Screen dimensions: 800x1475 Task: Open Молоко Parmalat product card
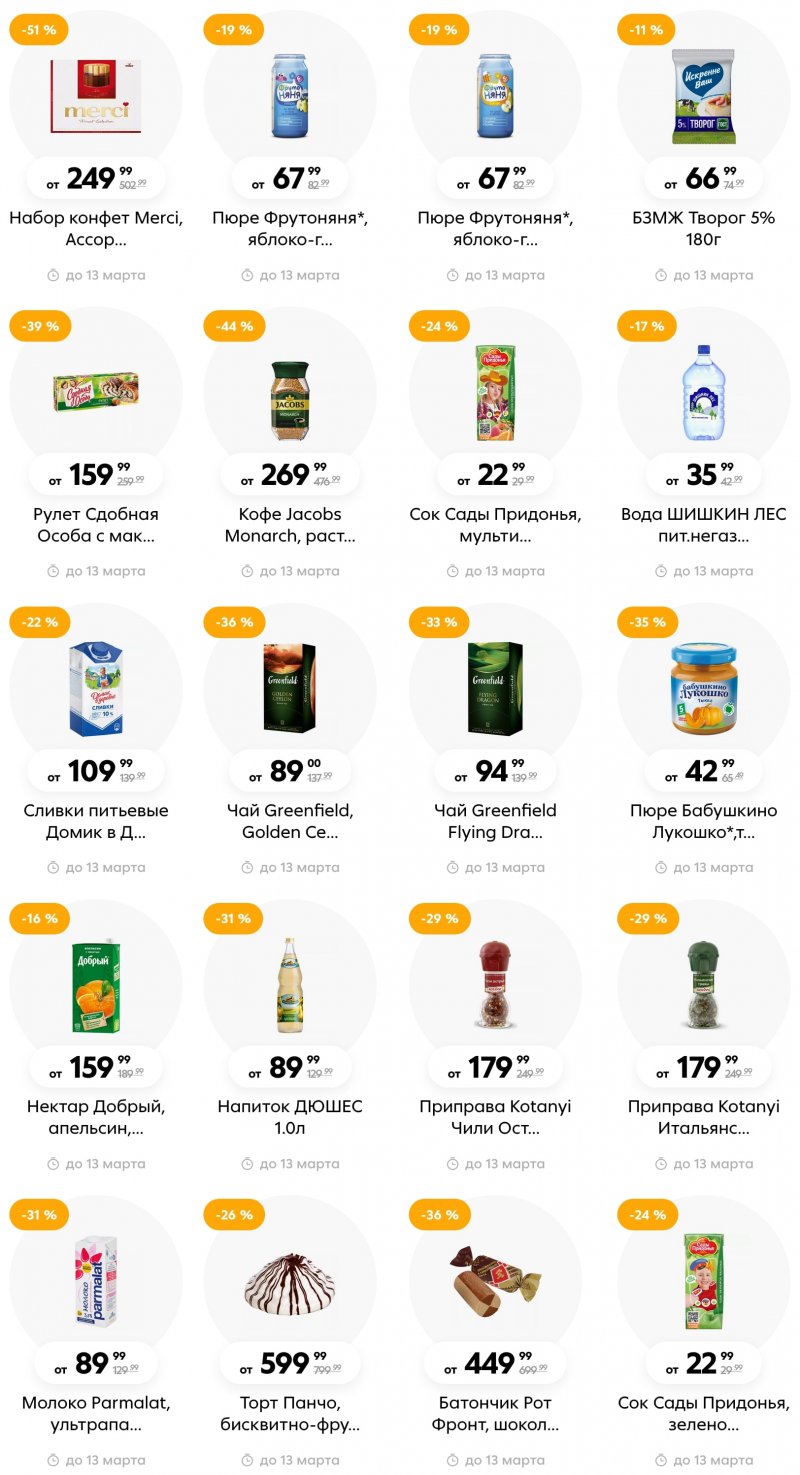click(x=96, y=1282)
